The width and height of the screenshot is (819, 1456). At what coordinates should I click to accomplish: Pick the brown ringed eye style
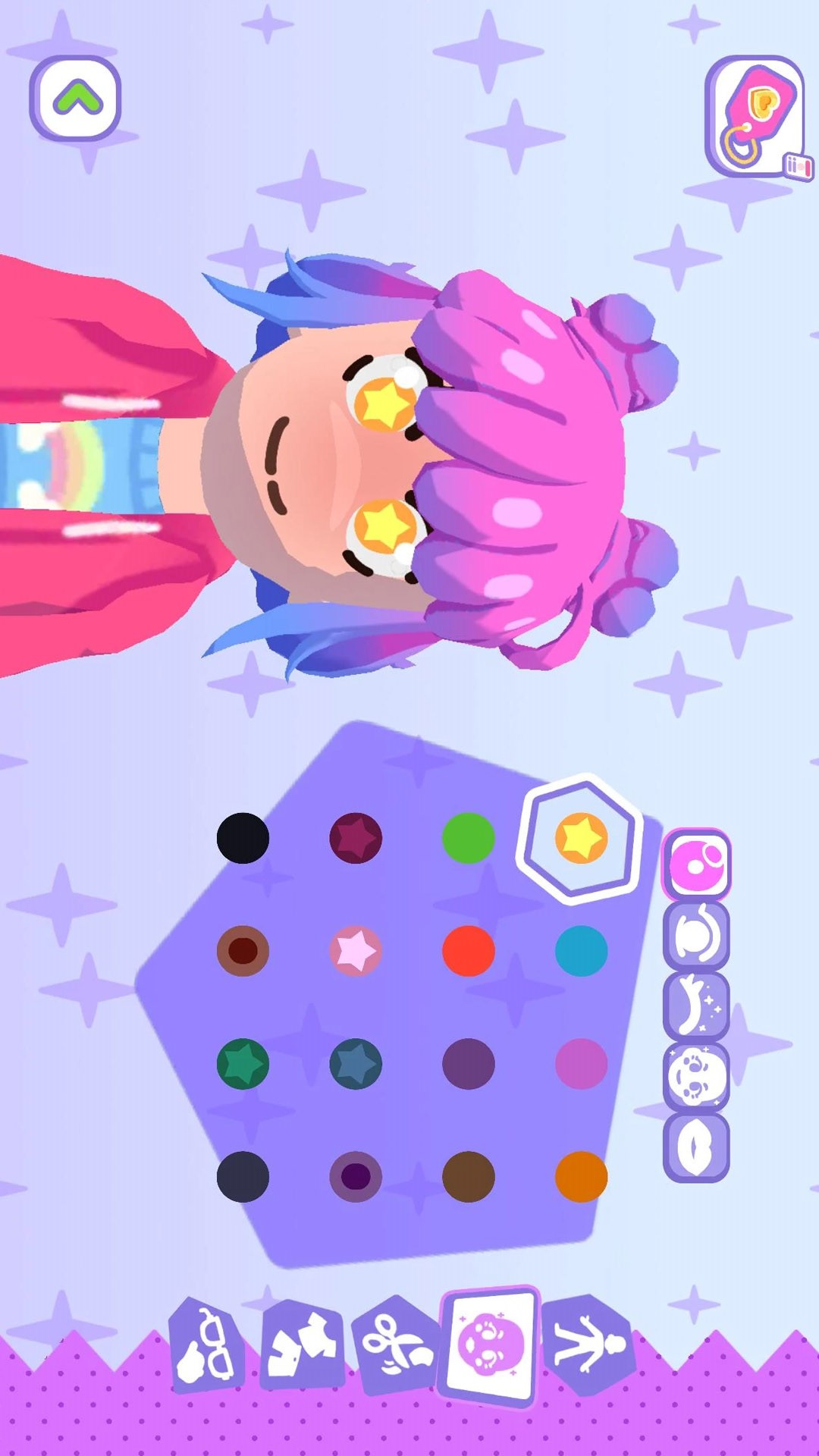(x=243, y=951)
